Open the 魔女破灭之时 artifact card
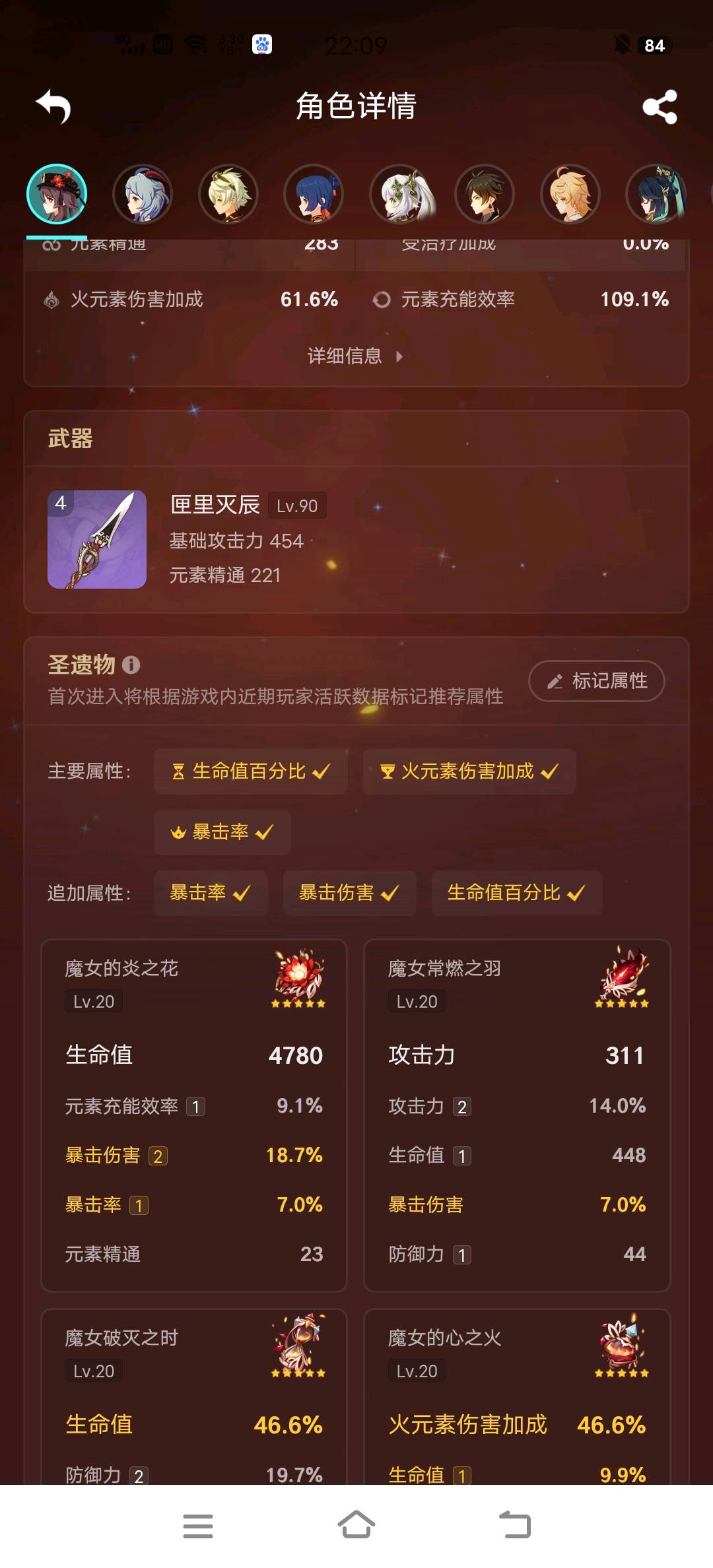 194,1399
